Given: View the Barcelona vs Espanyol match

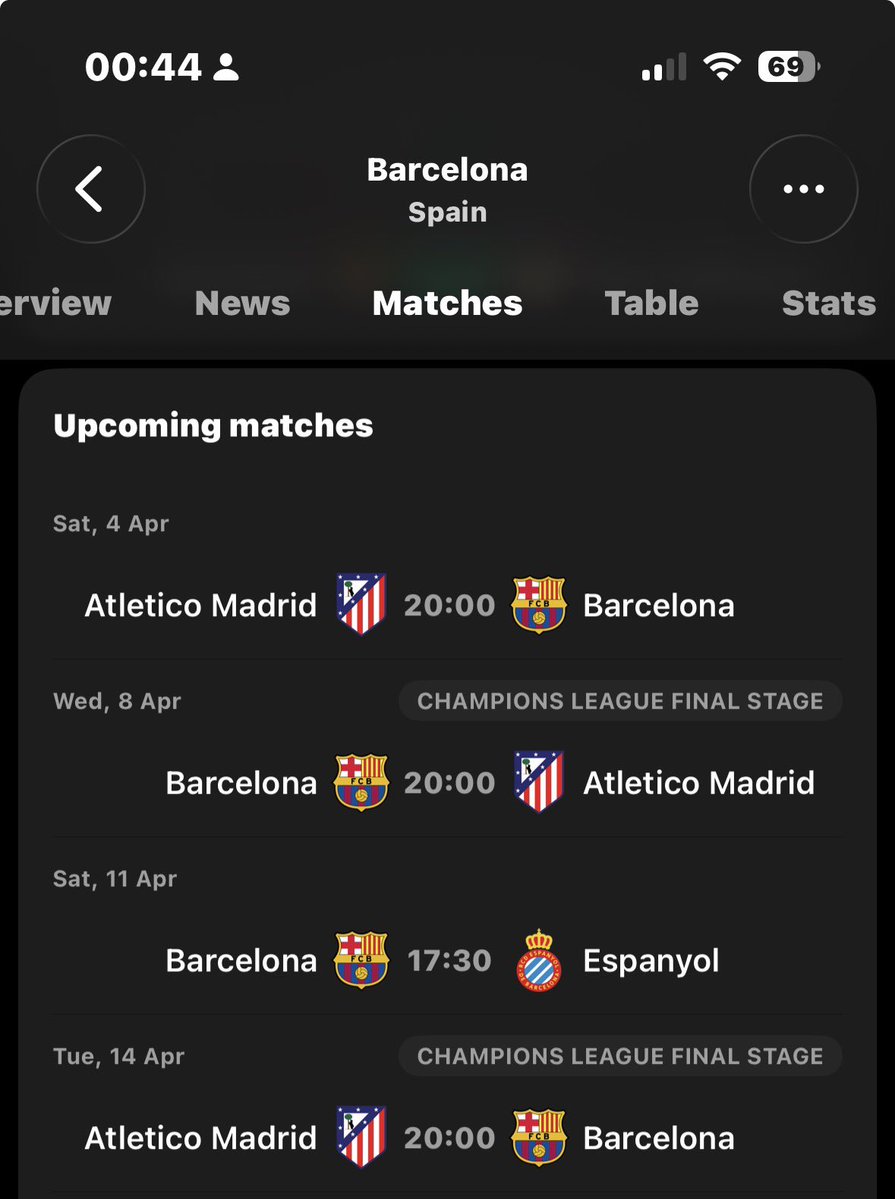Looking at the screenshot, I should 447,961.
